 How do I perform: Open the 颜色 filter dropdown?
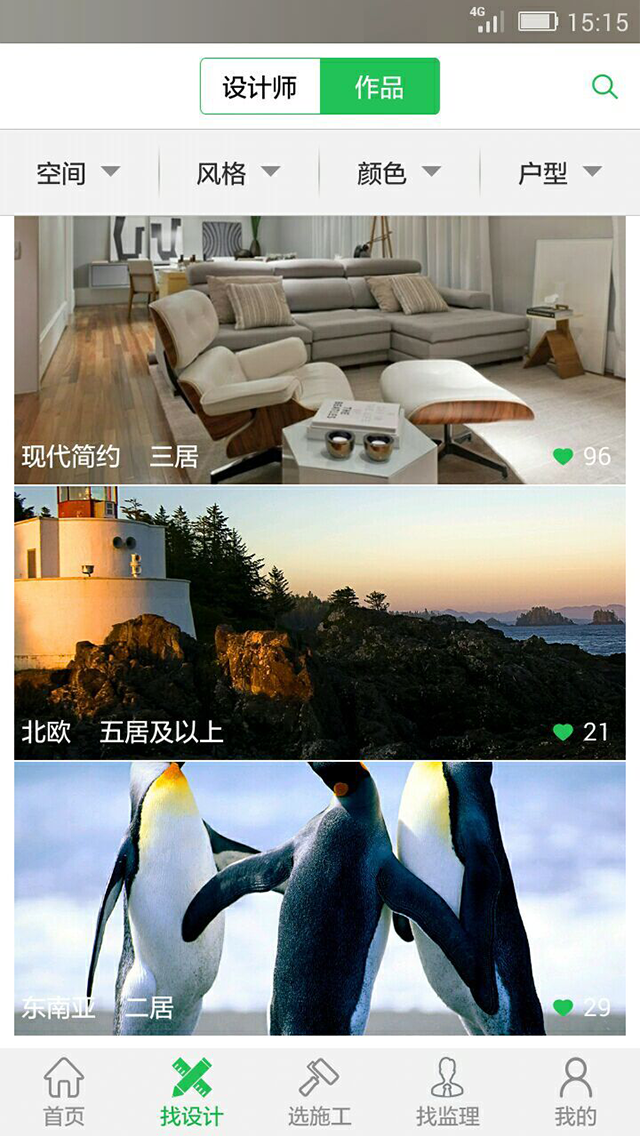(398, 173)
